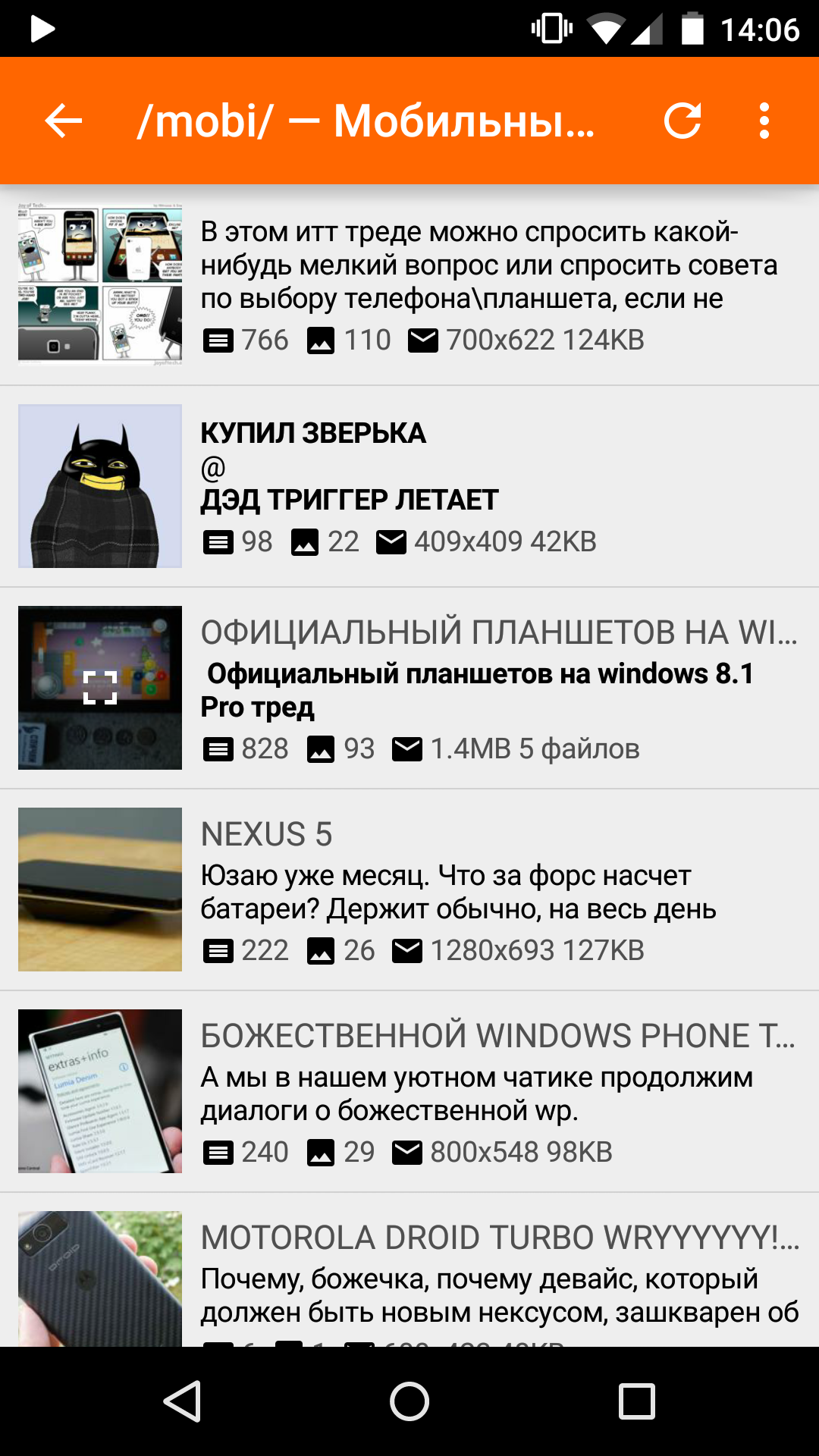View the Nexus 5 photo thumbnail
Image resolution: width=819 pixels, height=1456 pixels.
tap(100, 890)
